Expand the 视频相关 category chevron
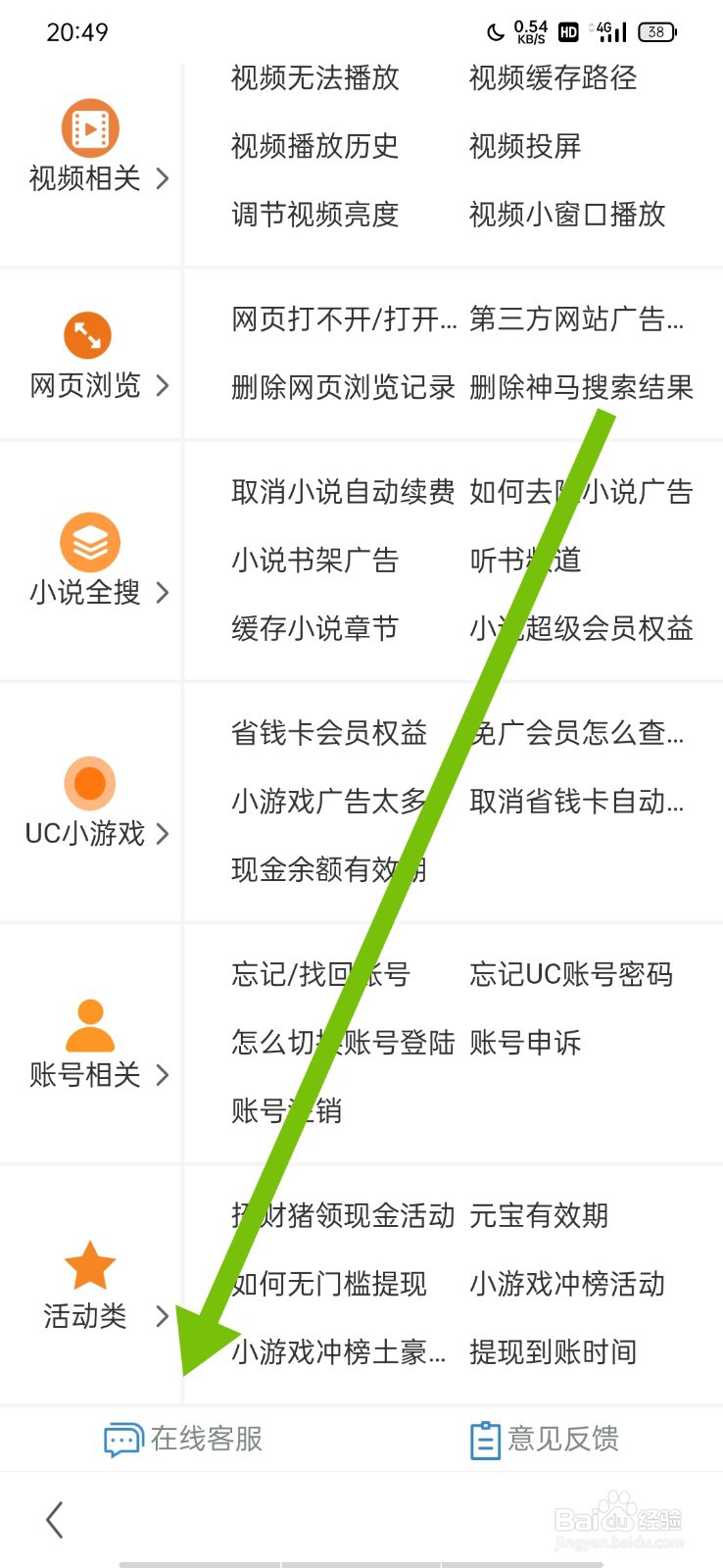Image resolution: width=723 pixels, height=1568 pixels. click(162, 180)
